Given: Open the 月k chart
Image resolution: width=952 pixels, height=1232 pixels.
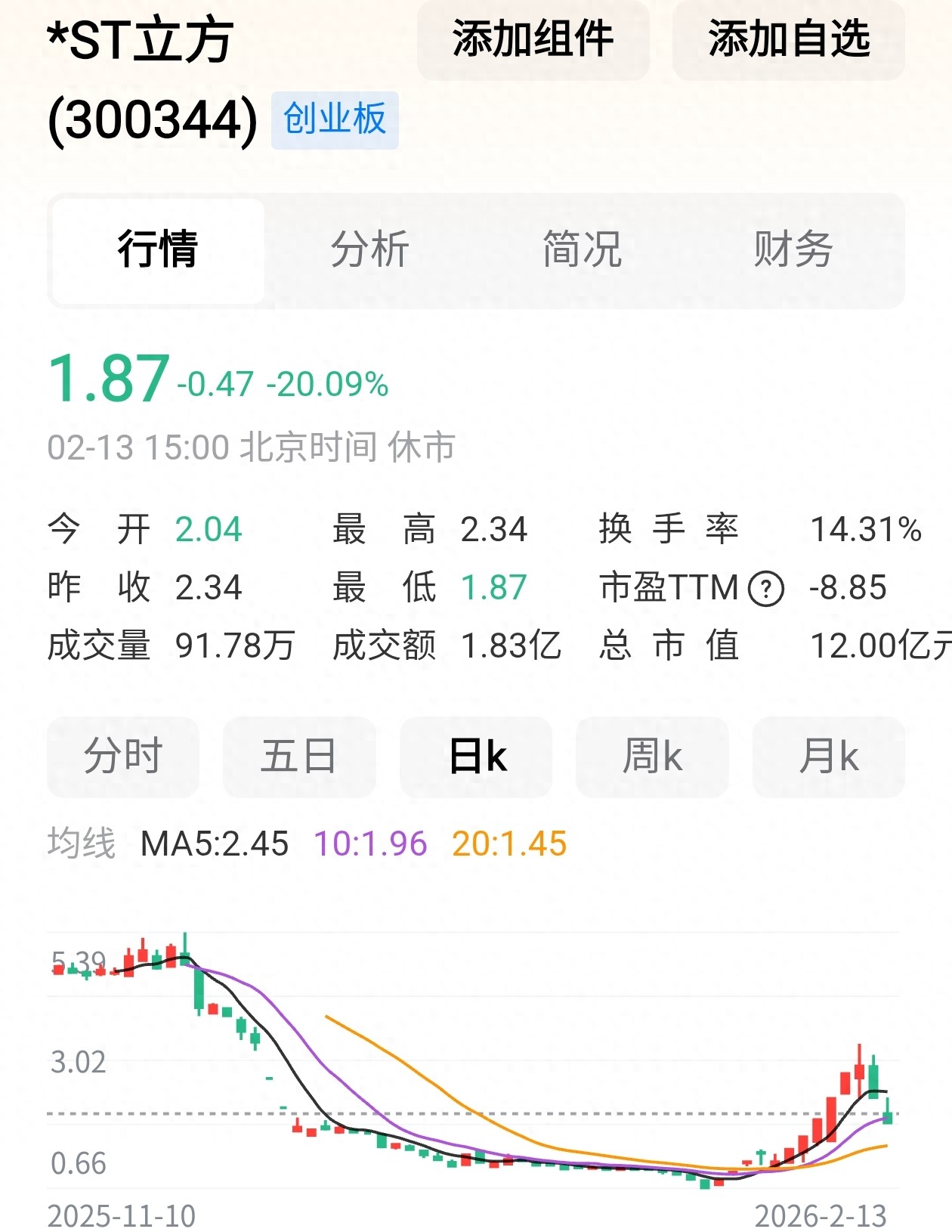Looking at the screenshot, I should [829, 757].
